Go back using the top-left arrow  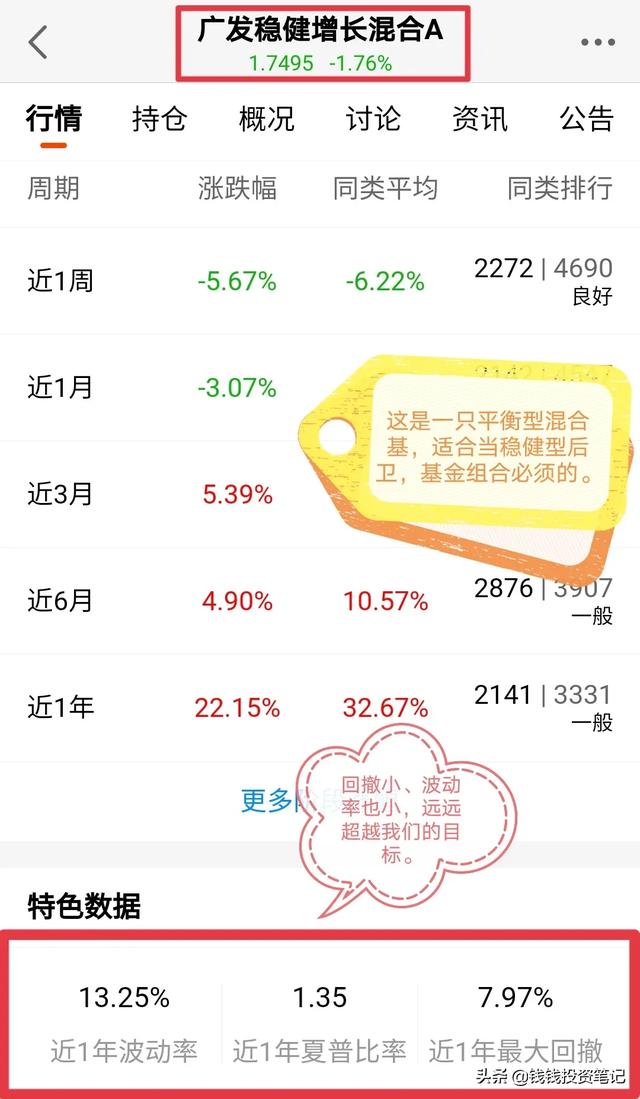tap(38, 42)
